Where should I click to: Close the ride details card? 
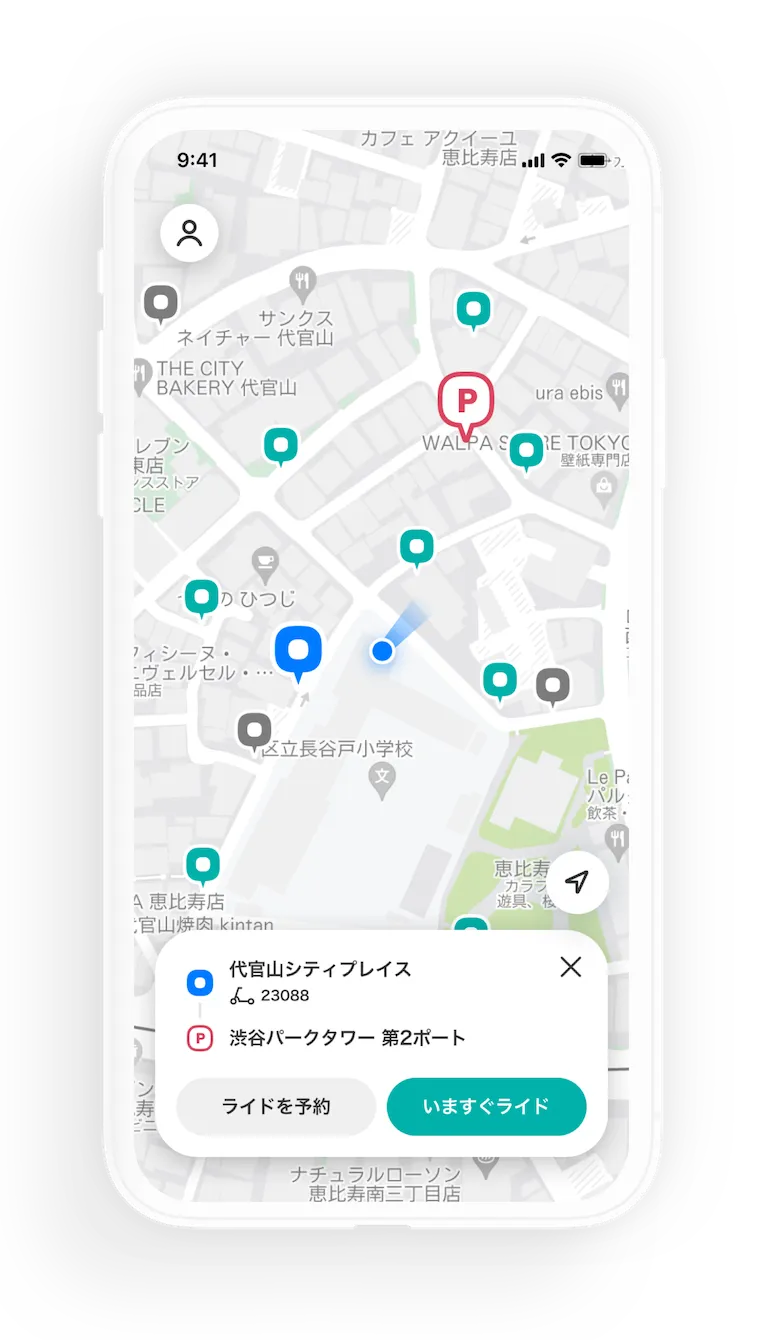570,966
